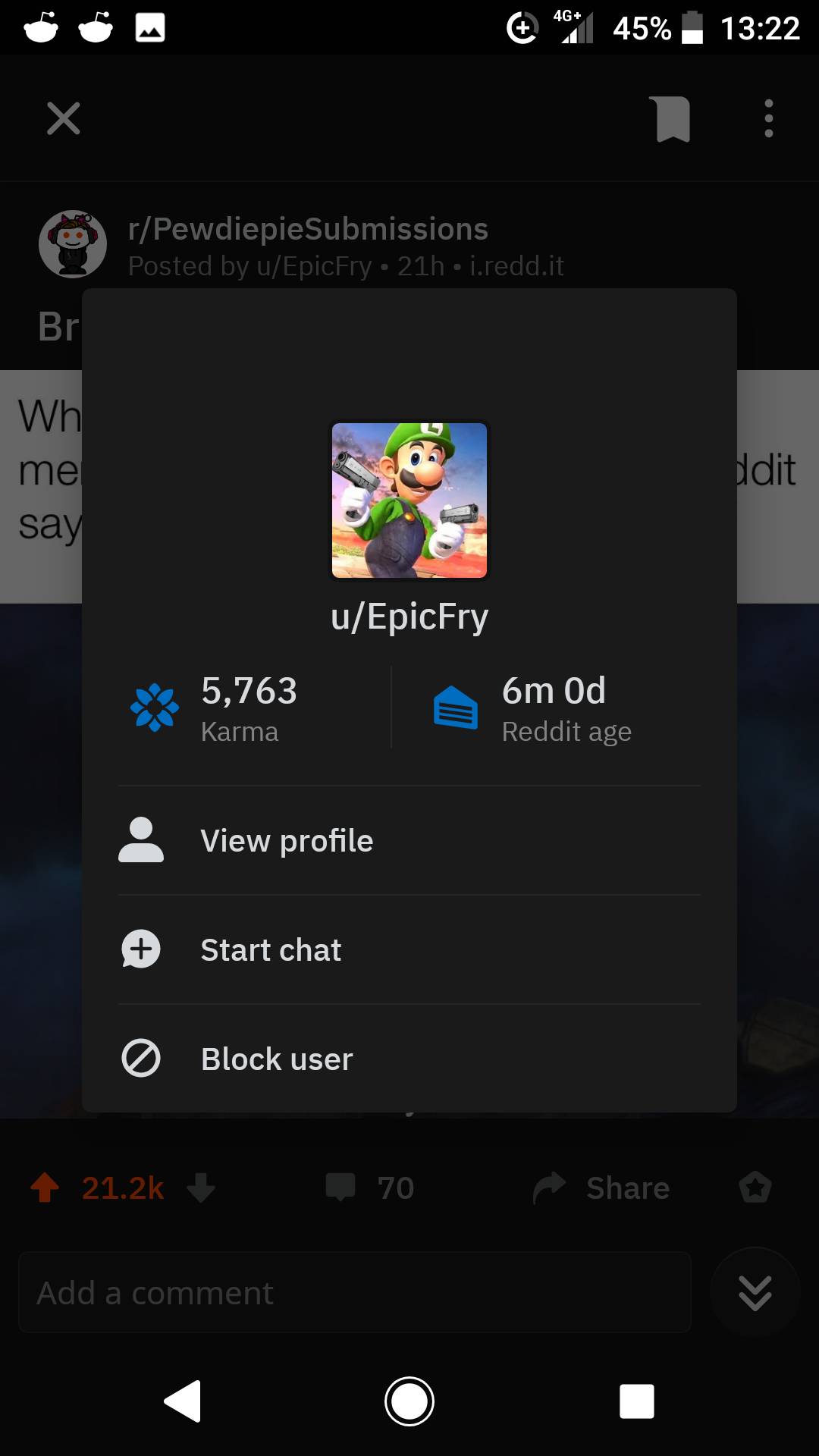Click the Start chat plus bubble icon
This screenshot has height=1456, width=819.
click(x=141, y=949)
